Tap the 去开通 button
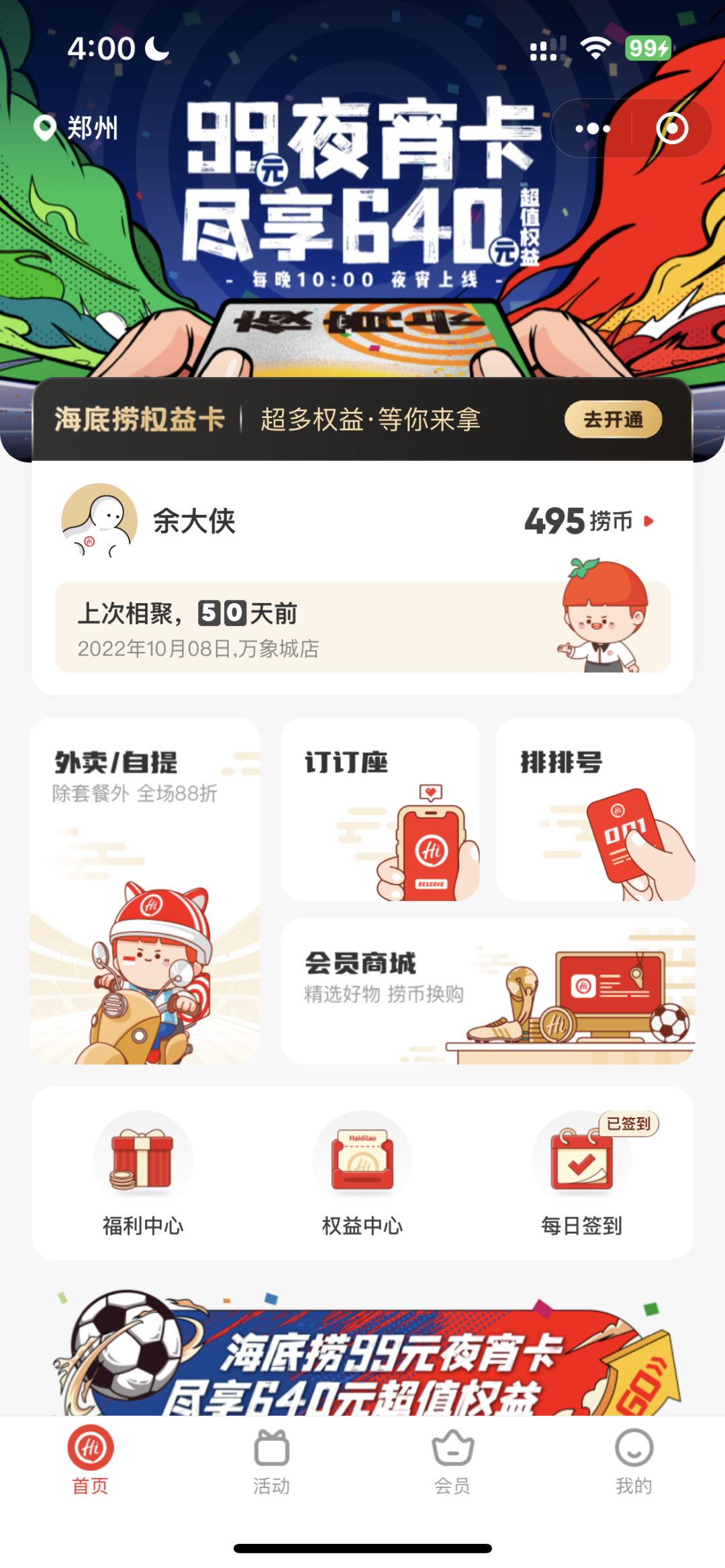Image resolution: width=725 pixels, height=1568 pixels. pyautogui.click(x=613, y=419)
